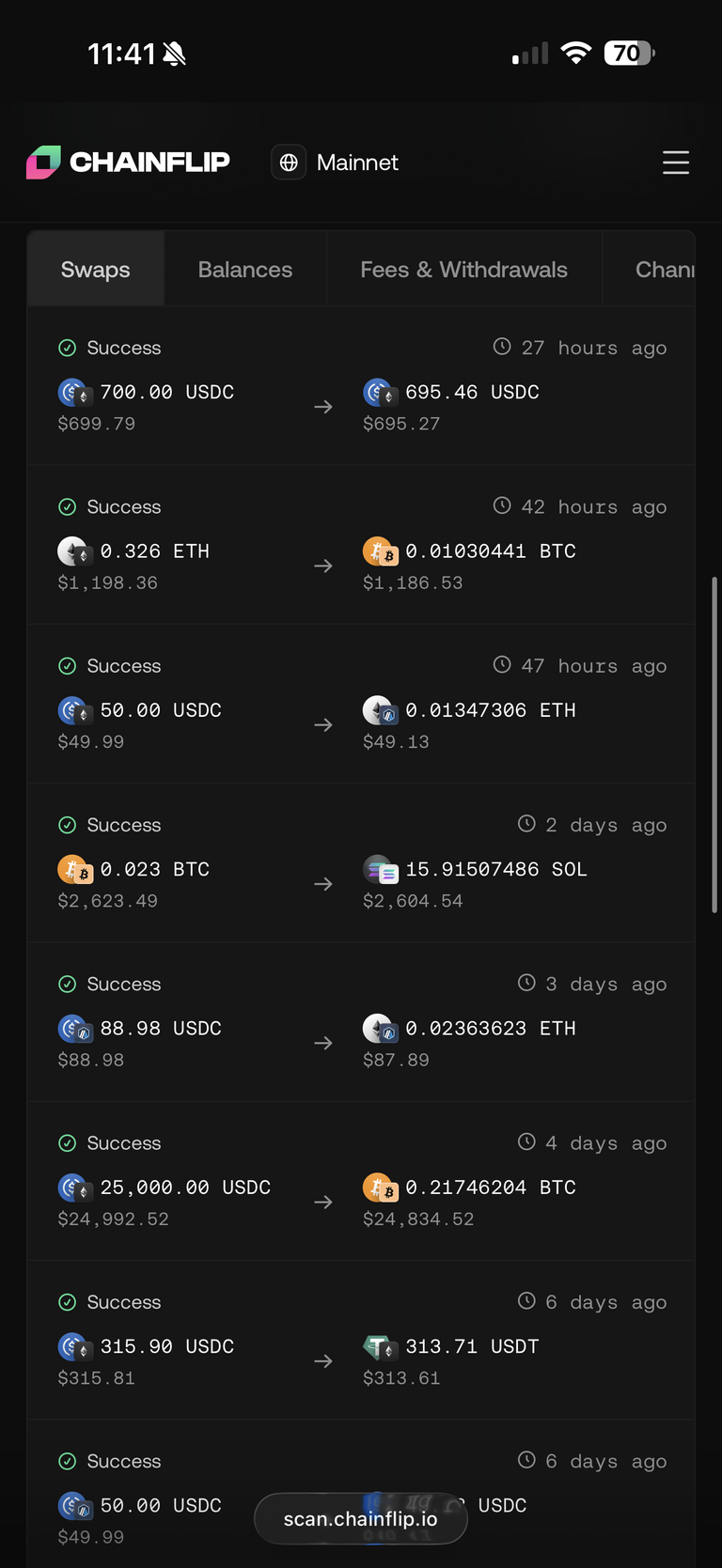Open the 0.023 BTC to SOL swap

coord(361,863)
